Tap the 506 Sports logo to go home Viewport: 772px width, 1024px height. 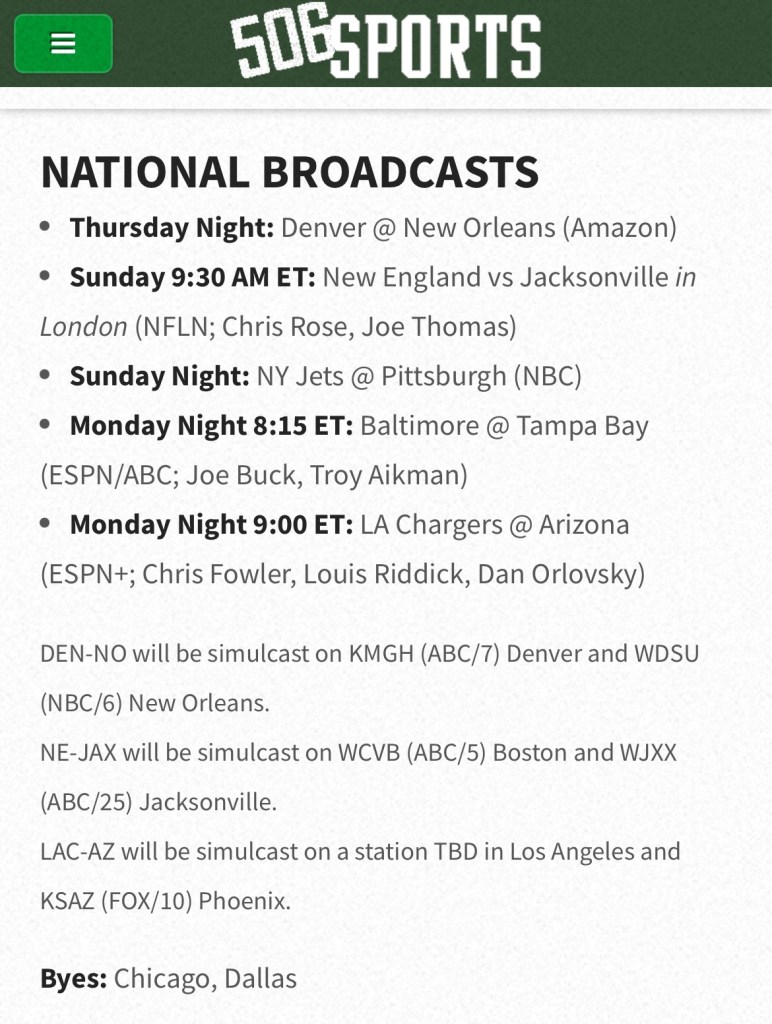pyautogui.click(x=385, y=43)
